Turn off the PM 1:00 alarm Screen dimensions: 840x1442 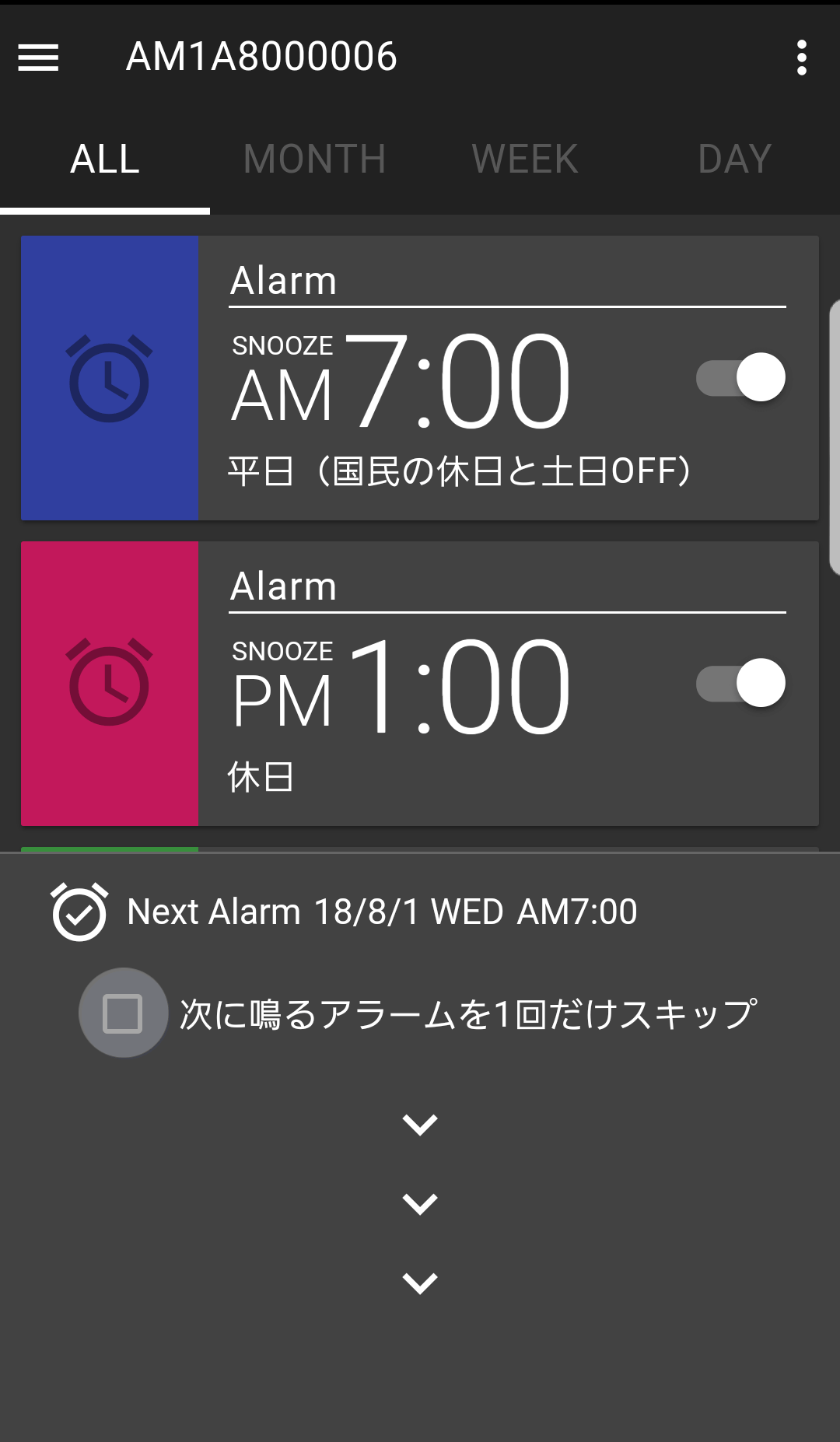point(740,684)
